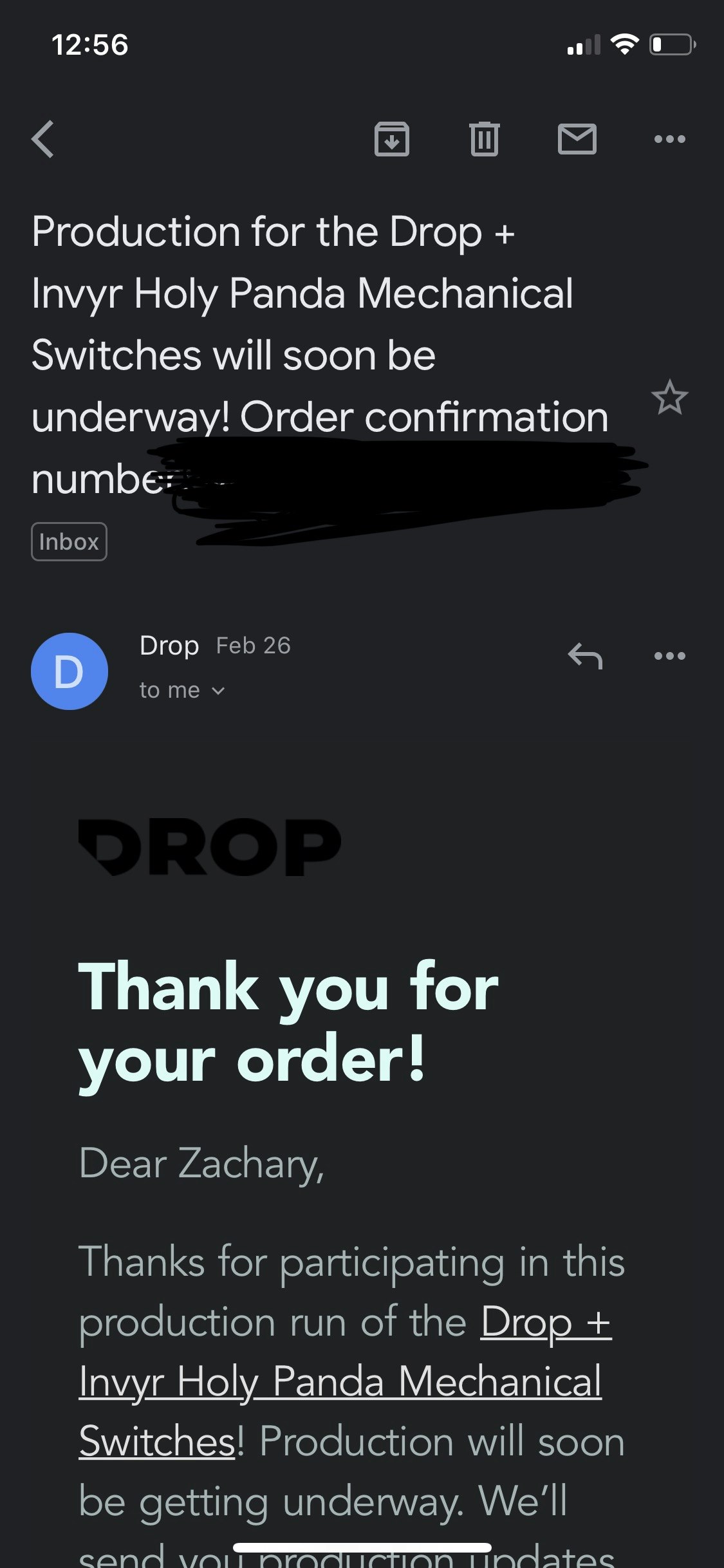
Task: Tap the Inbox label chip
Action: point(69,542)
